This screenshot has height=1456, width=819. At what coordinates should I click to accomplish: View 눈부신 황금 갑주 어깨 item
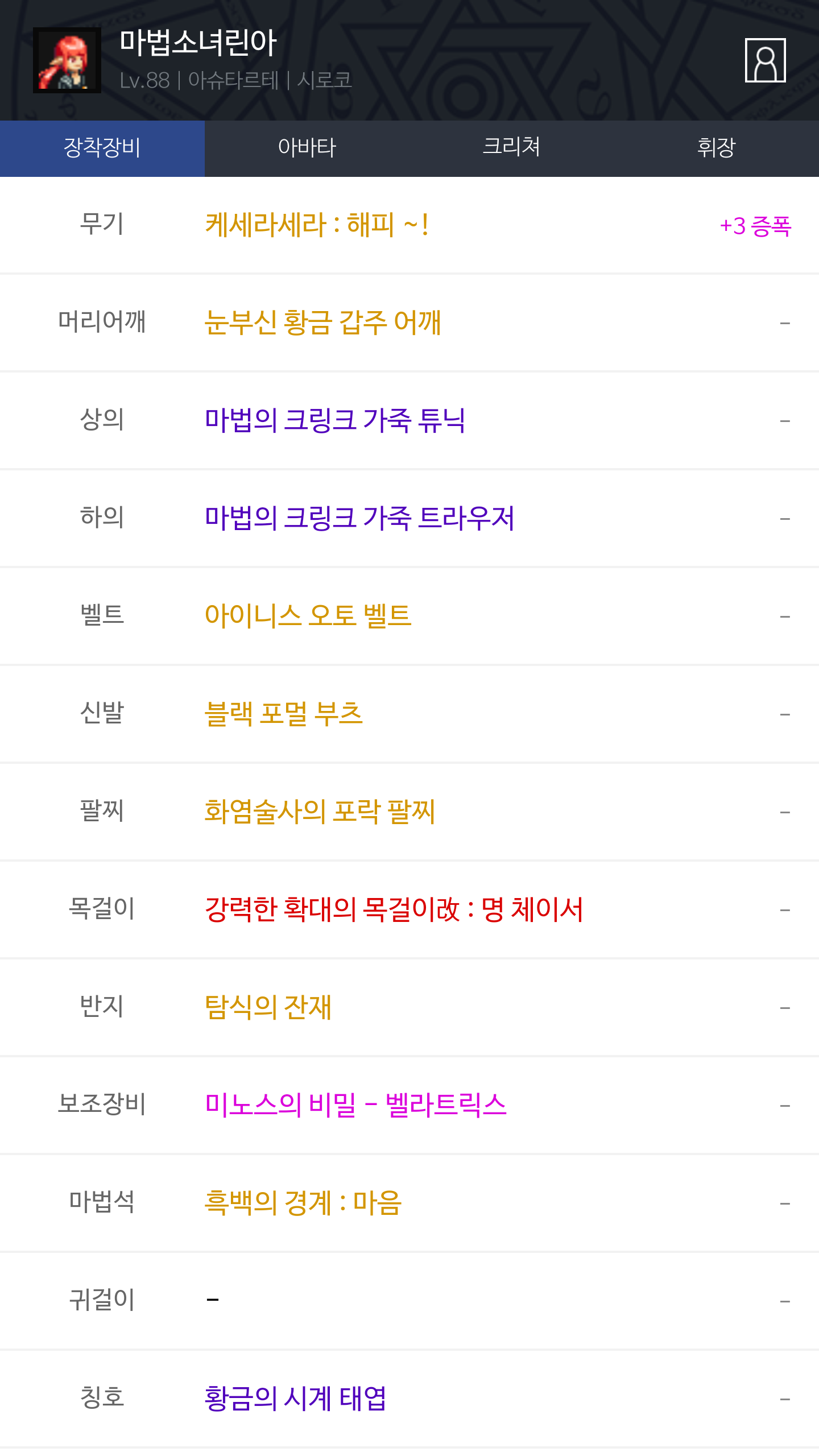point(322,323)
